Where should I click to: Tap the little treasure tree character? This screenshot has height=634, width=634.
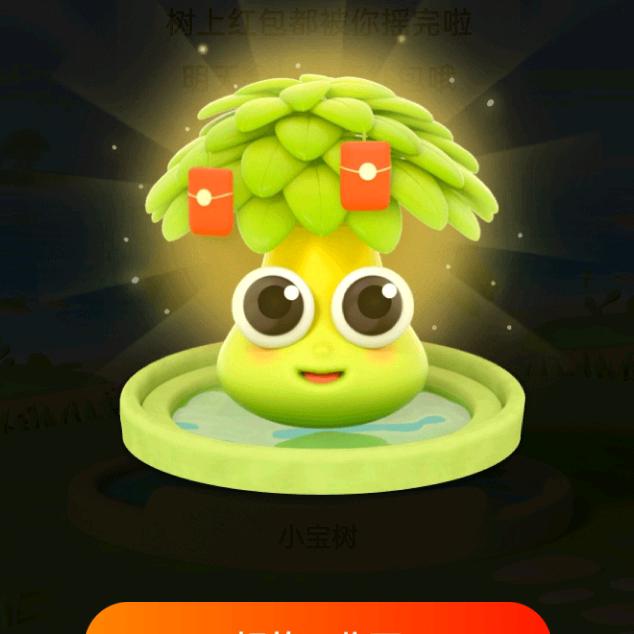322,330
